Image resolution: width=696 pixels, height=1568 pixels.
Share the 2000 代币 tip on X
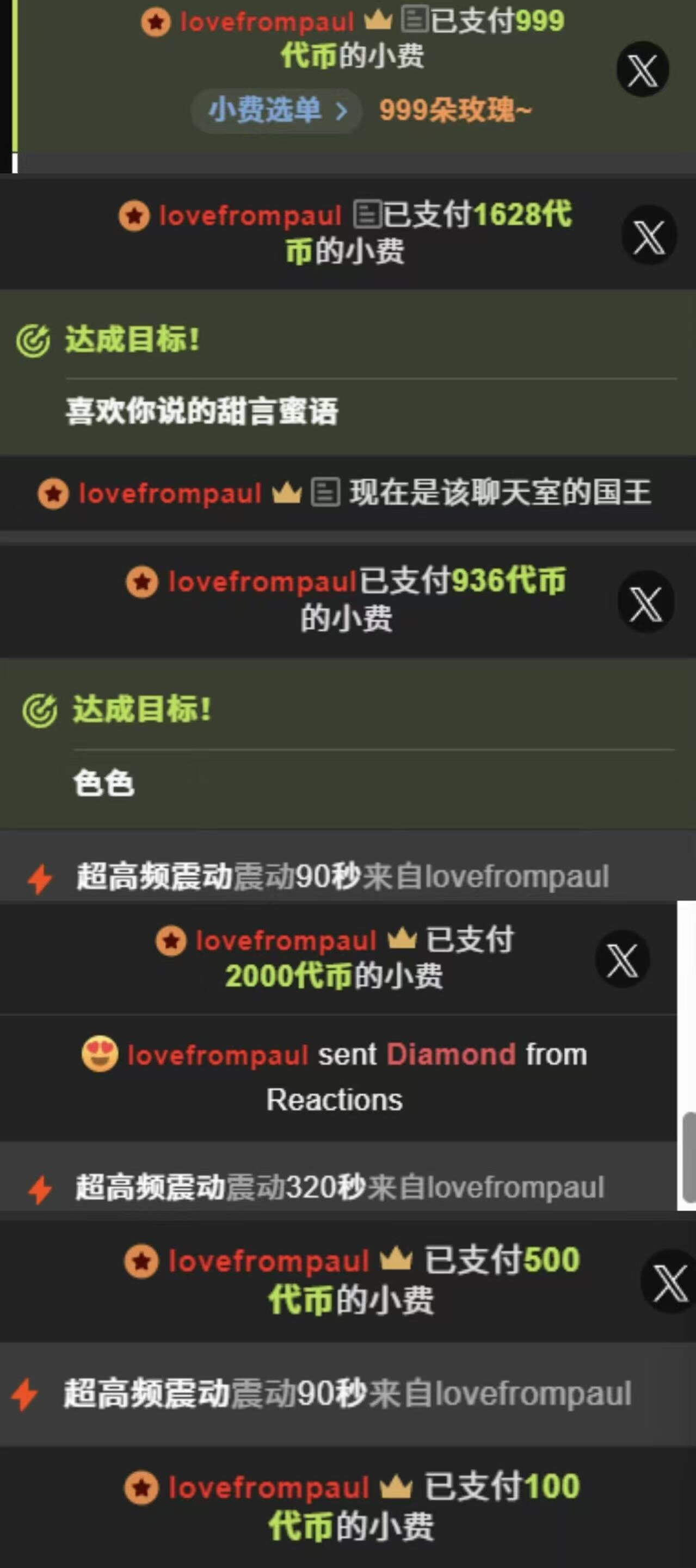click(x=623, y=959)
